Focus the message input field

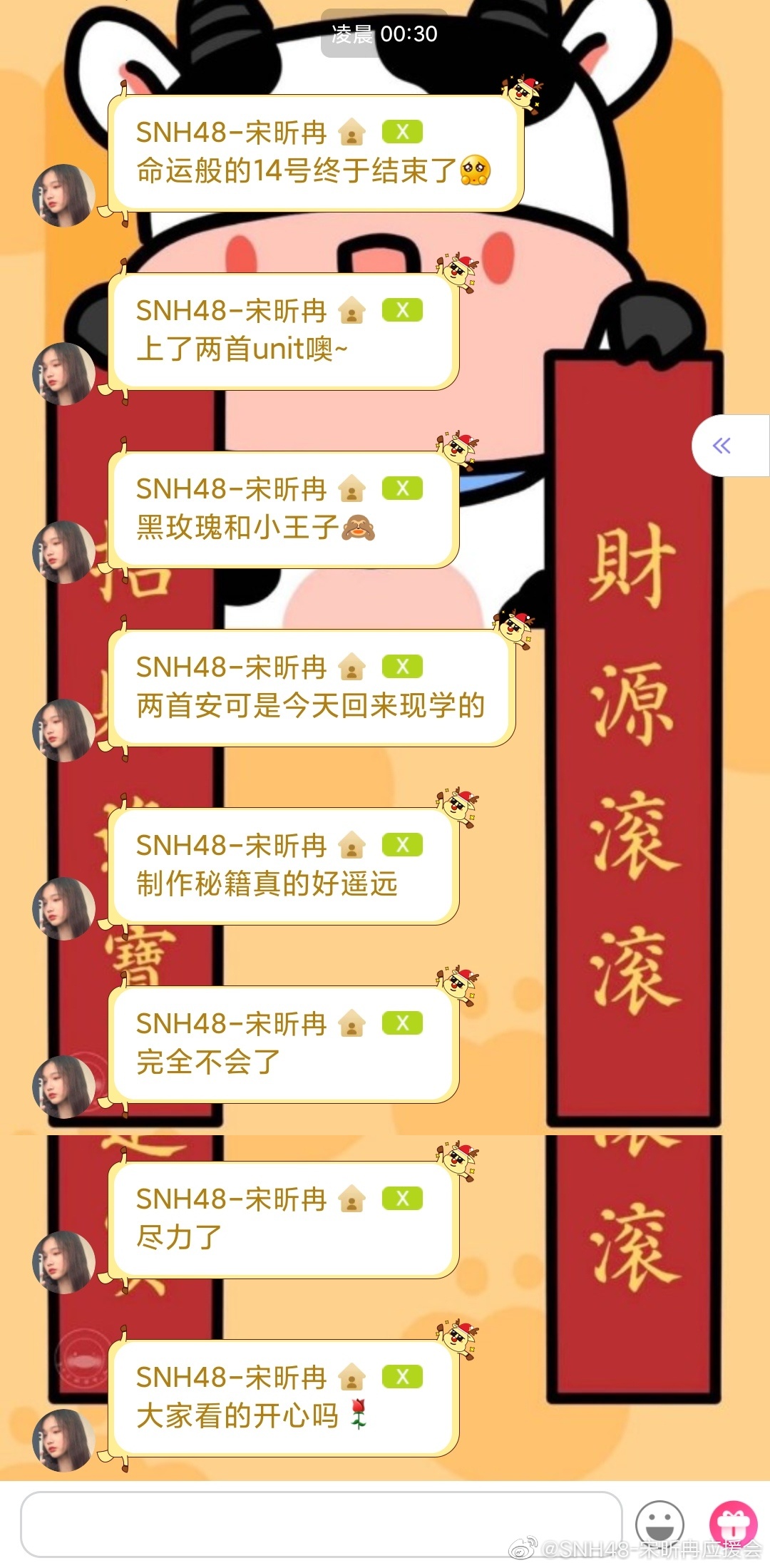[321, 1524]
